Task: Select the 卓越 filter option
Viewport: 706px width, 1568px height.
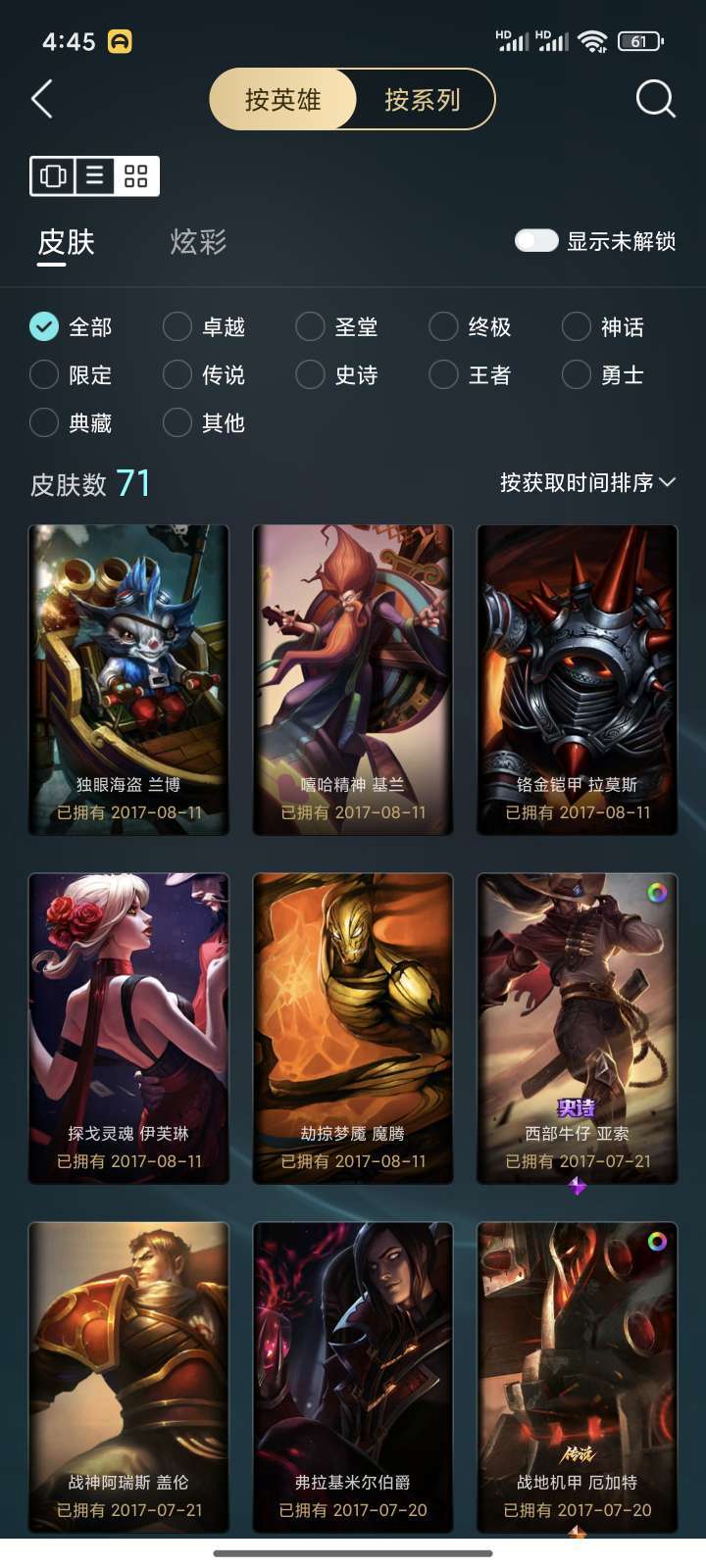Action: tap(204, 326)
